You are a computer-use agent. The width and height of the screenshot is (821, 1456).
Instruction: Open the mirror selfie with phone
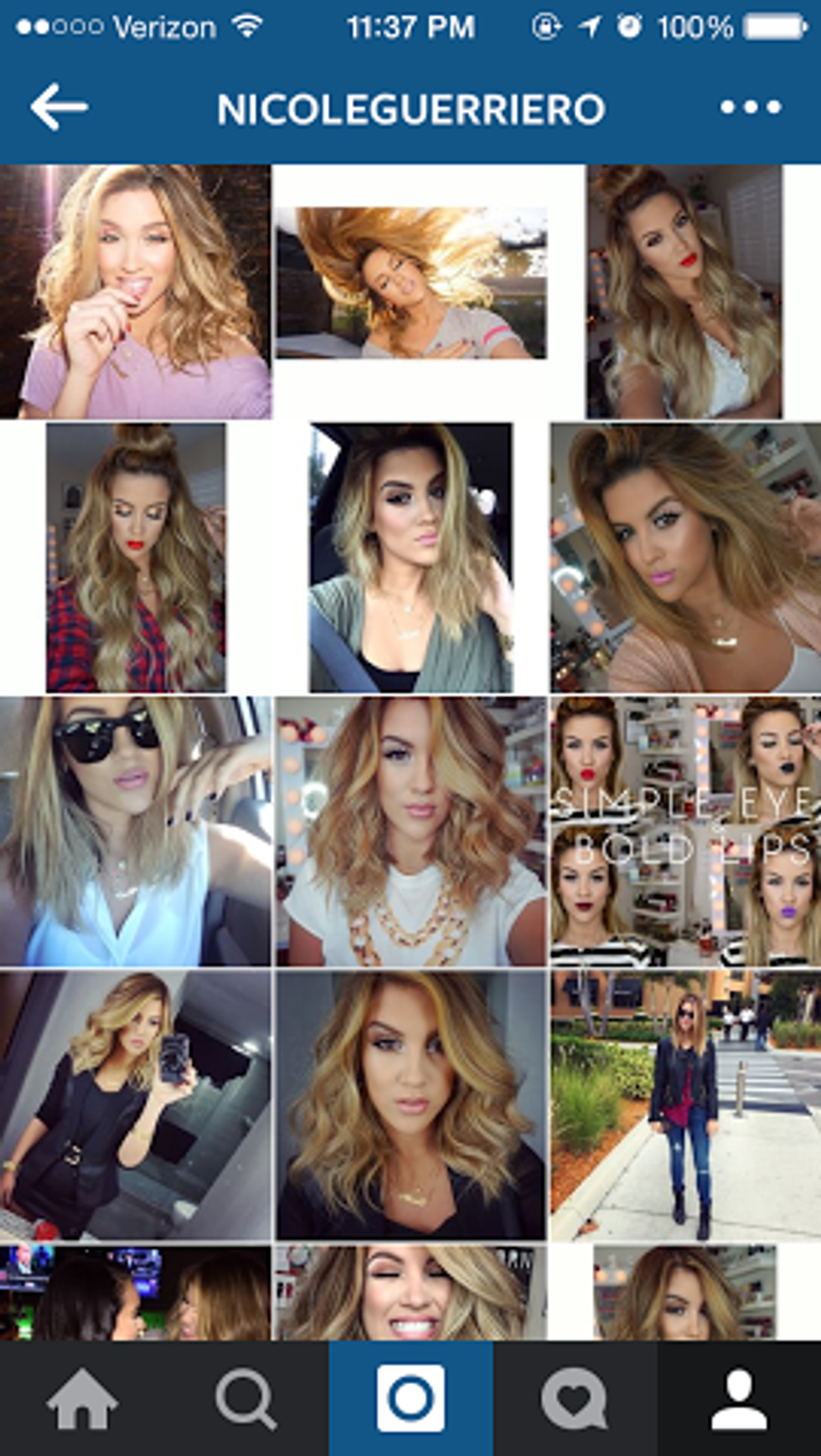click(x=136, y=1105)
